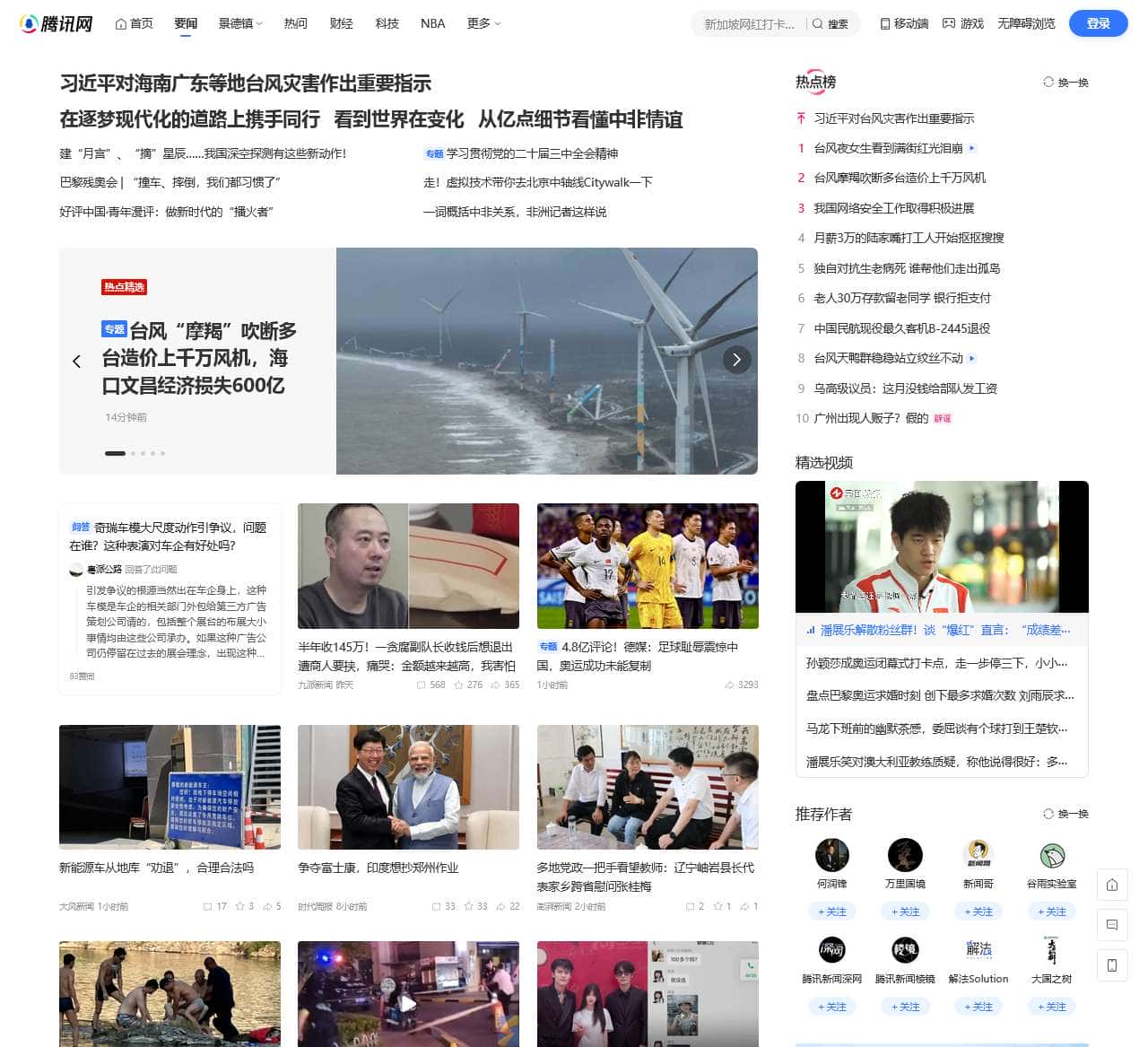Open the 移动端 link
This screenshot has width=1148, height=1047.
tap(904, 23)
